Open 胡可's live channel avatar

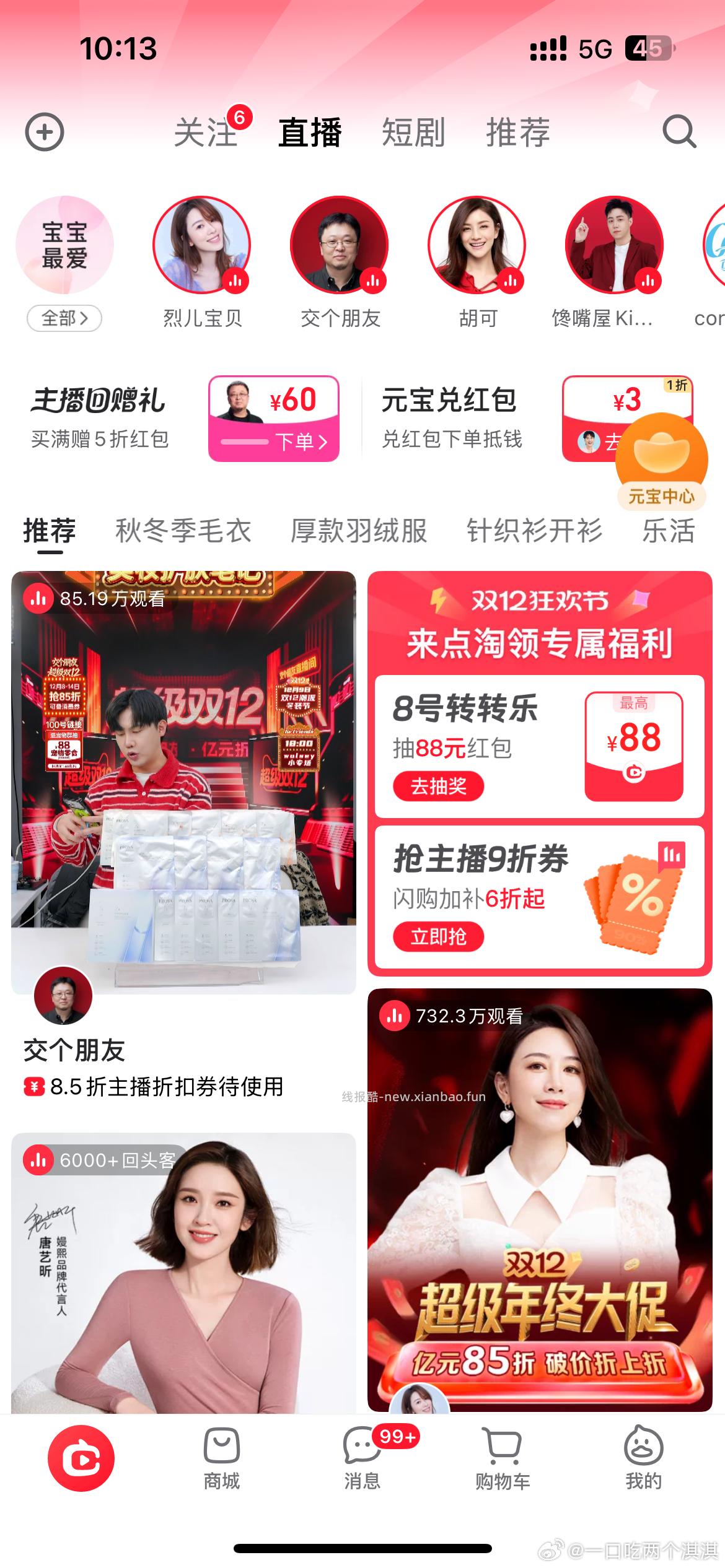478,245
